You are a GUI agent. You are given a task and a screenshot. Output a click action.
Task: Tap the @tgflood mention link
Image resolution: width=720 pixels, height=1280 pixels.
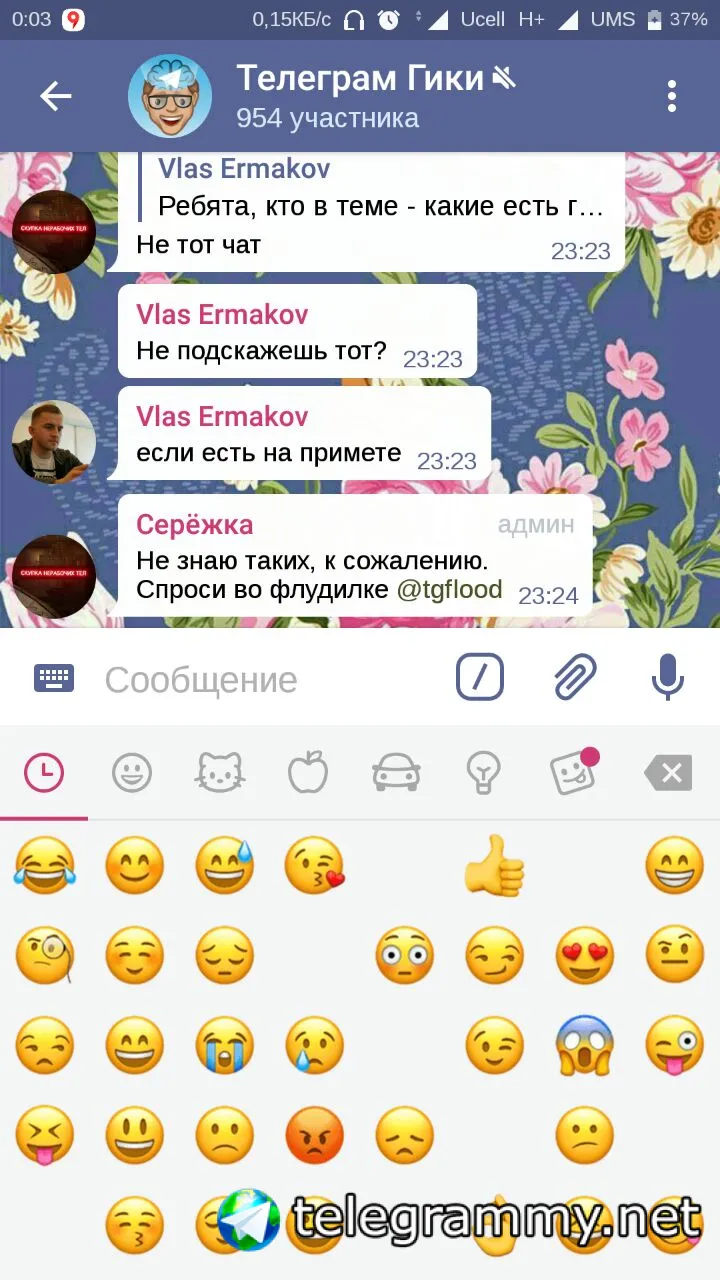pos(449,590)
